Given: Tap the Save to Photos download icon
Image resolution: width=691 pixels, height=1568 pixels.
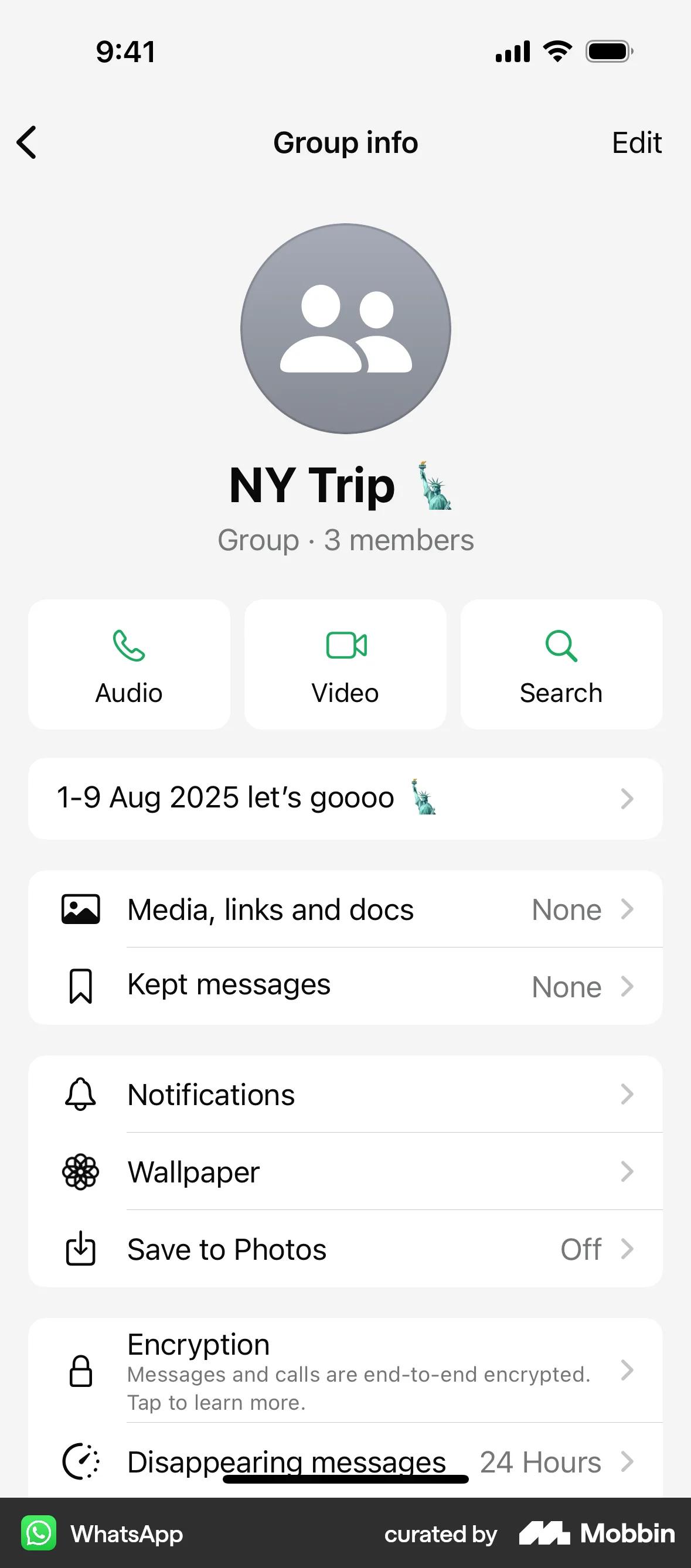Looking at the screenshot, I should pyautogui.click(x=80, y=1249).
